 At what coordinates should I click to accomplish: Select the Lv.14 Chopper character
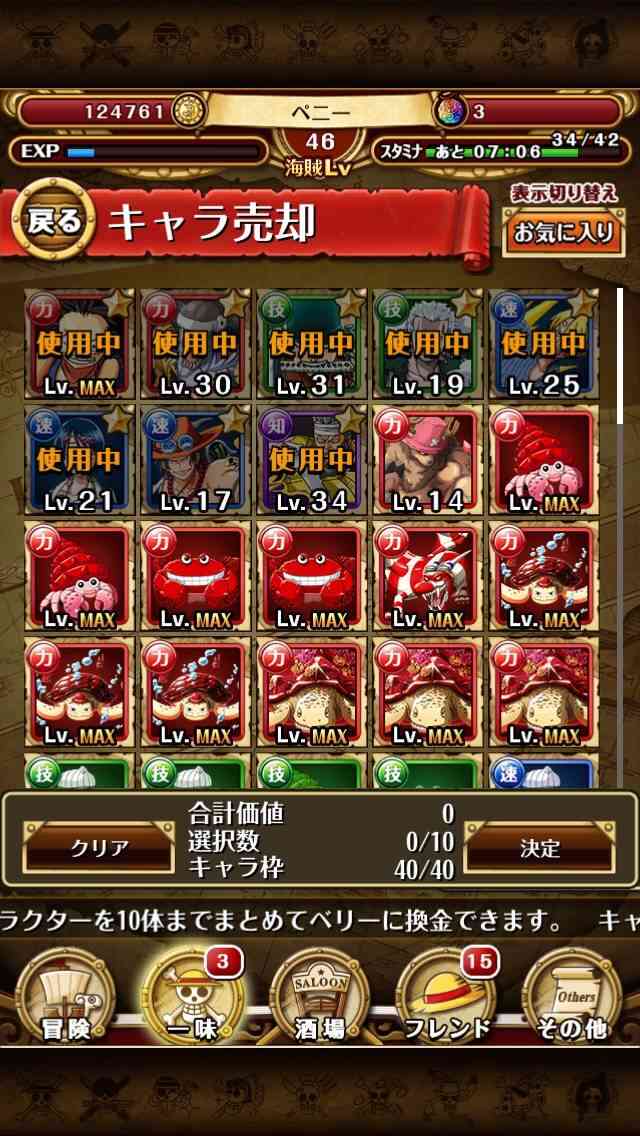(428, 459)
